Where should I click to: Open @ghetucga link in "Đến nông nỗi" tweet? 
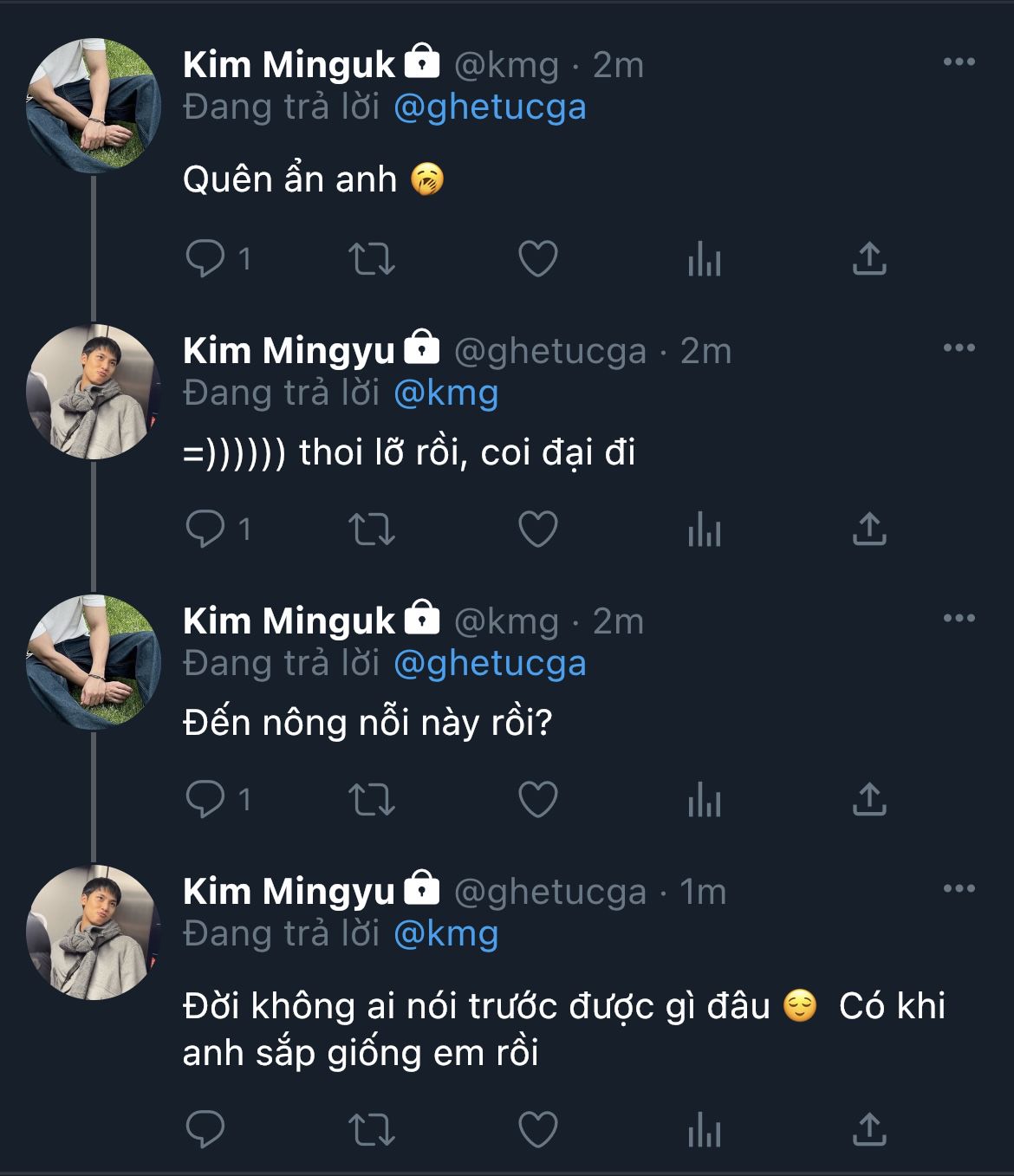click(x=490, y=664)
